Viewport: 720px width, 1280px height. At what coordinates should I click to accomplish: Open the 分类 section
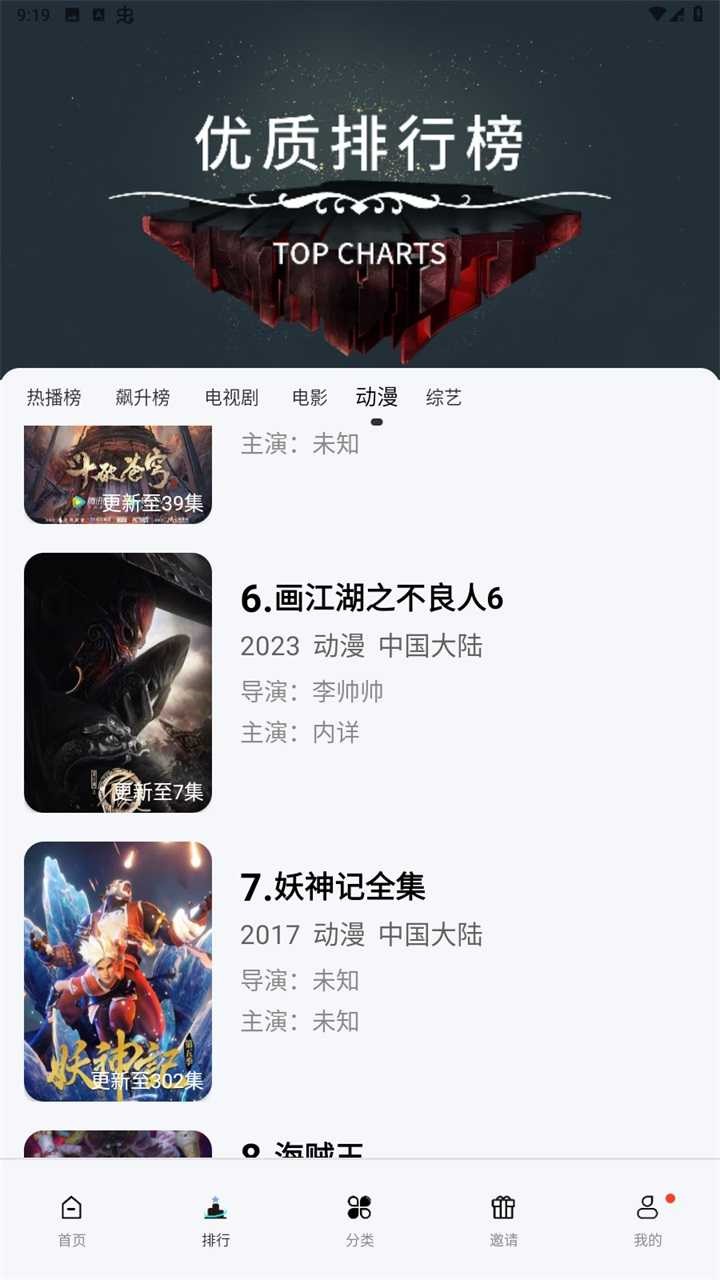click(360, 1220)
